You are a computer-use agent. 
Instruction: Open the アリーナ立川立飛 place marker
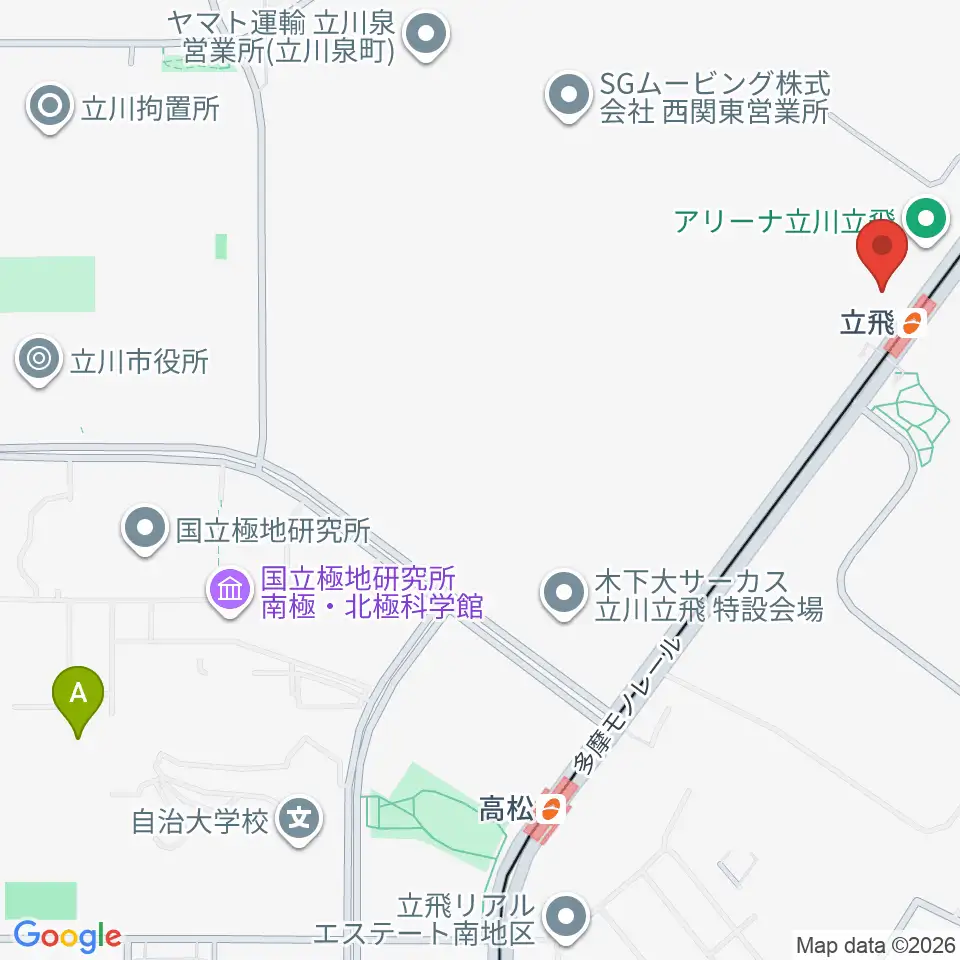(926, 220)
